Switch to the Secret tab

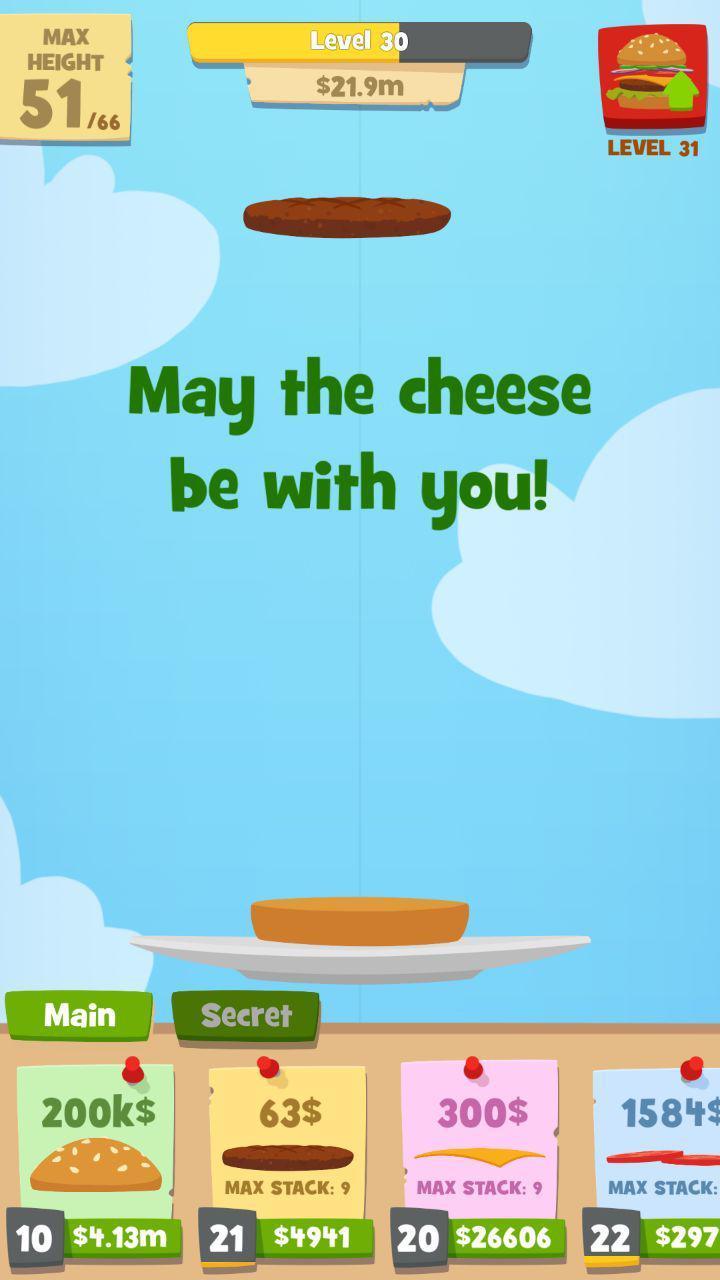point(246,1015)
